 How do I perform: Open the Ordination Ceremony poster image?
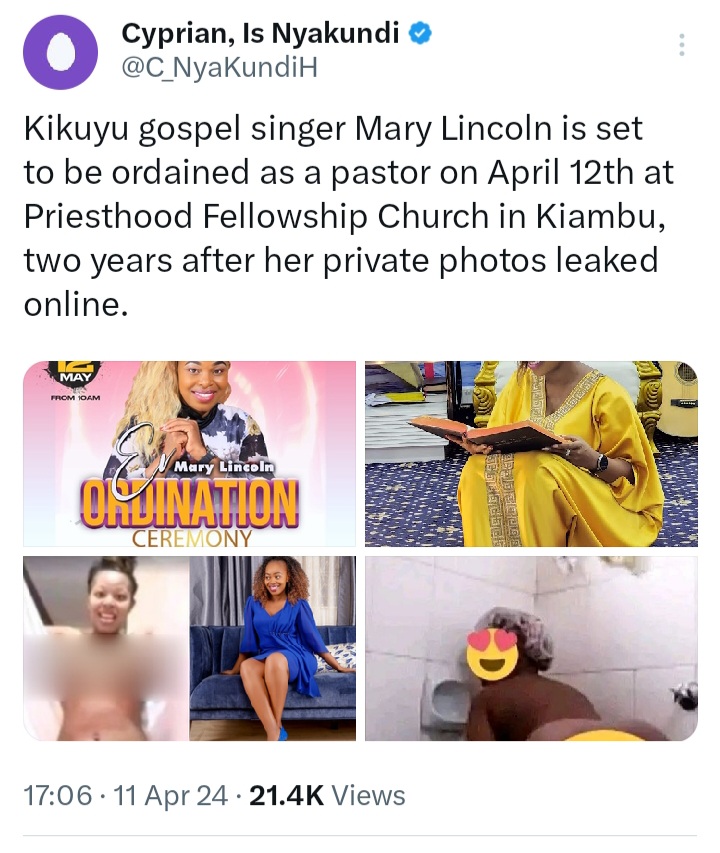pyautogui.click(x=190, y=453)
